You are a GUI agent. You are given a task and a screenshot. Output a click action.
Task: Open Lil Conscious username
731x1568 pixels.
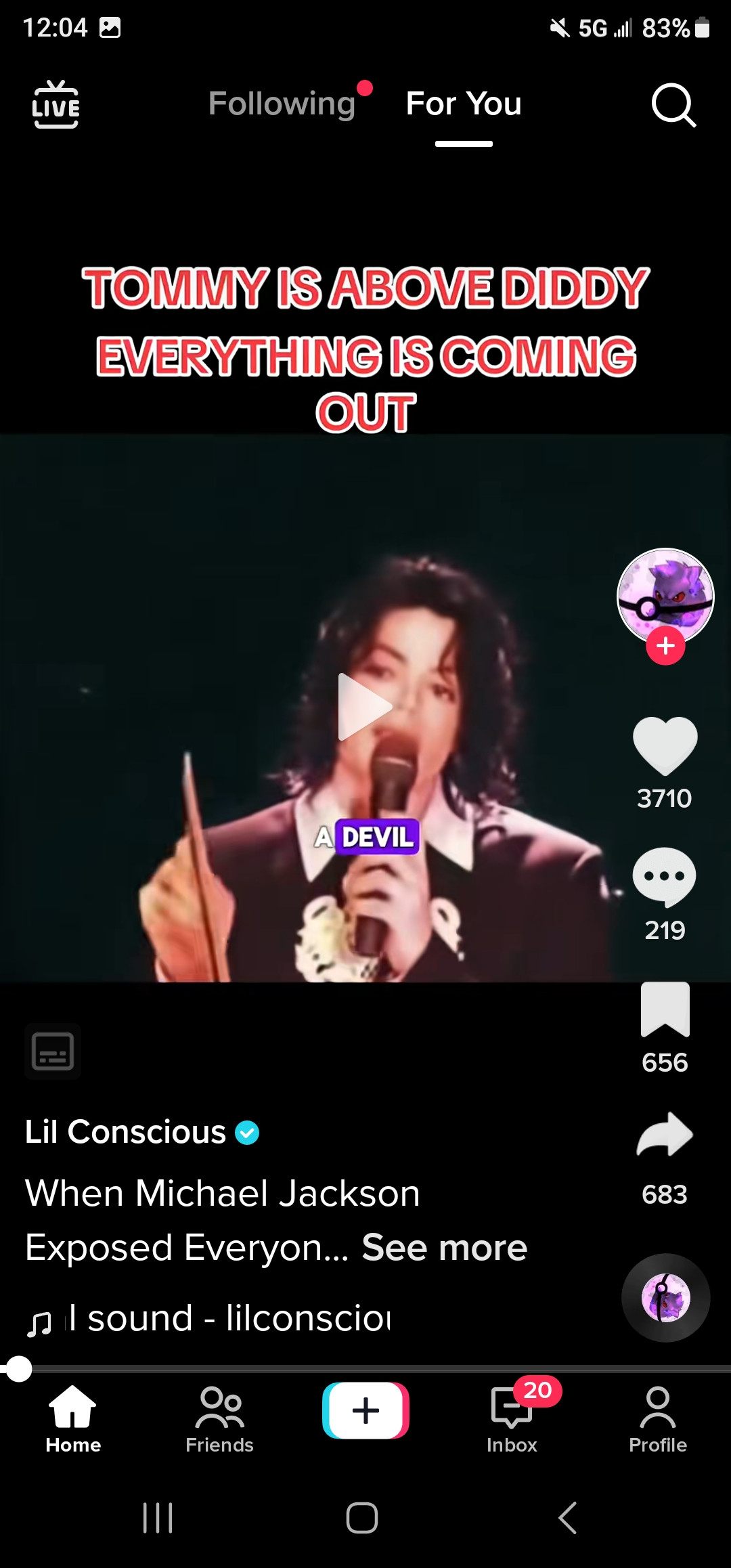[x=126, y=1132]
